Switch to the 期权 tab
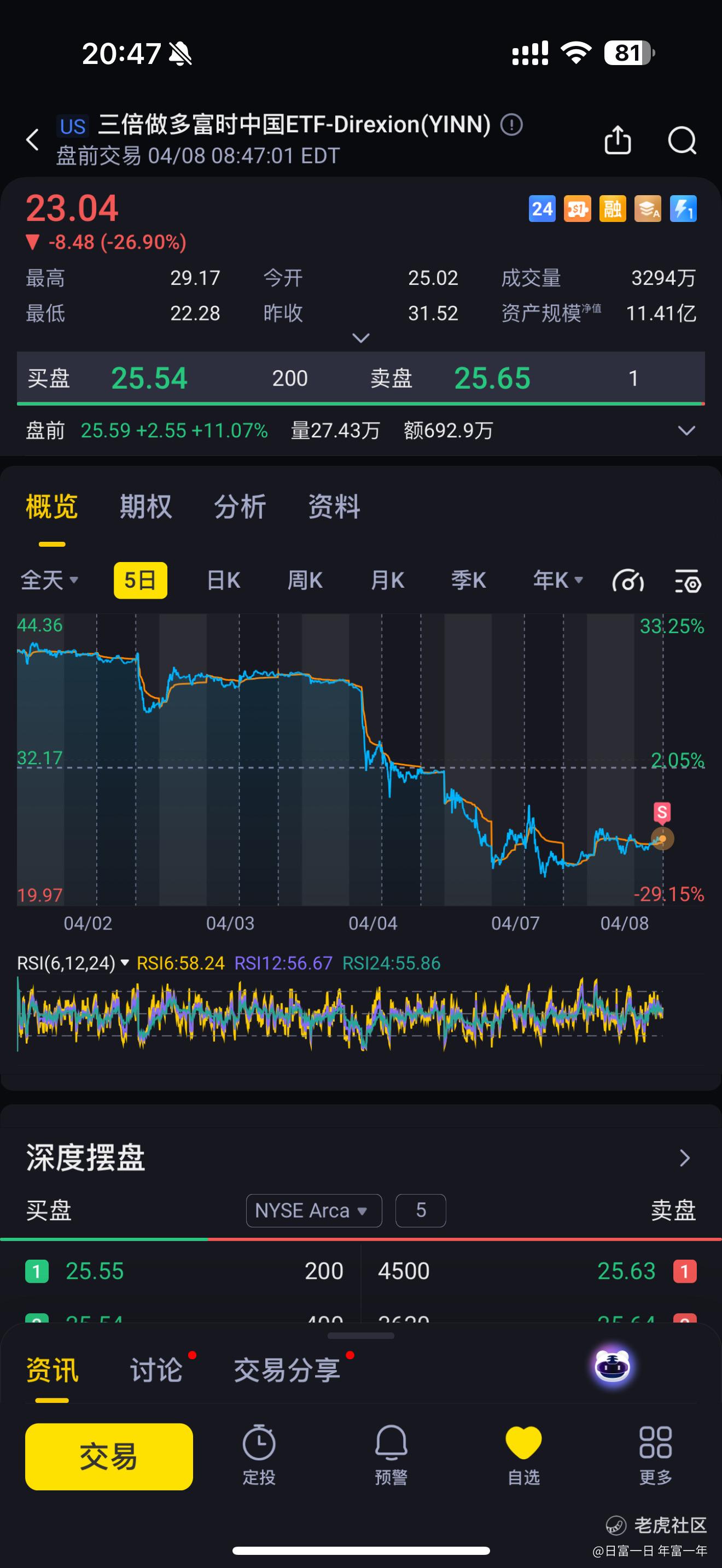 [146, 506]
